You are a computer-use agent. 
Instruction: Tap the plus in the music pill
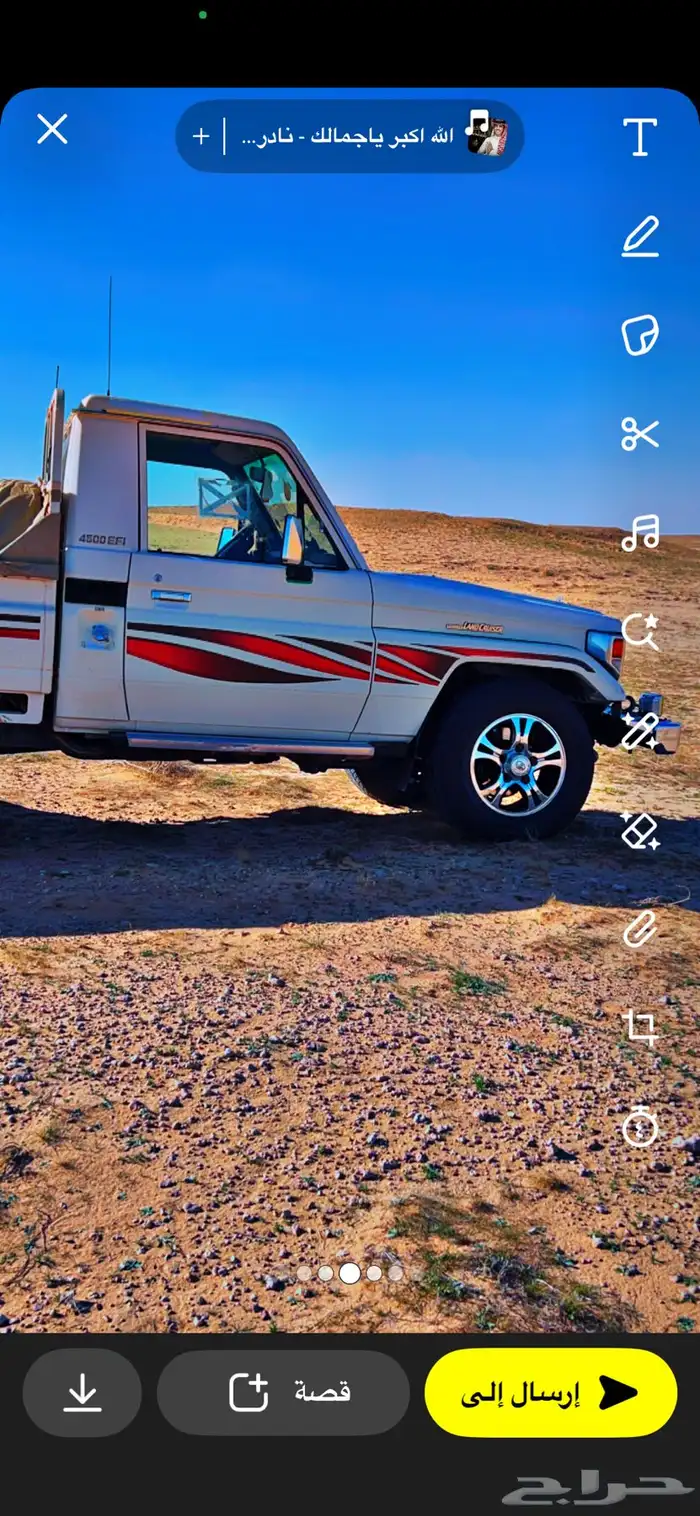click(201, 136)
